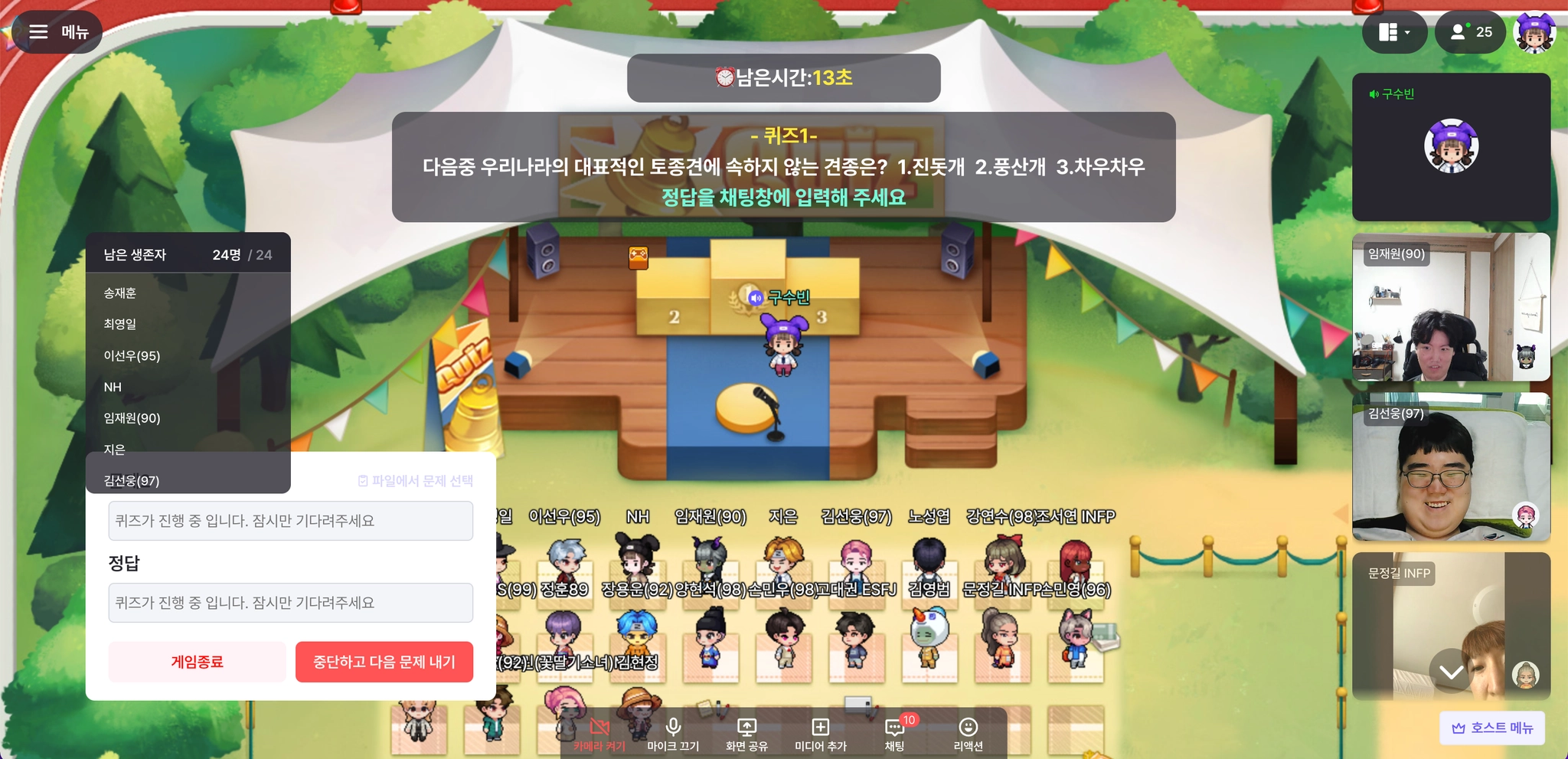Open my profile avatar
The image size is (1568, 759).
pyautogui.click(x=1534, y=32)
